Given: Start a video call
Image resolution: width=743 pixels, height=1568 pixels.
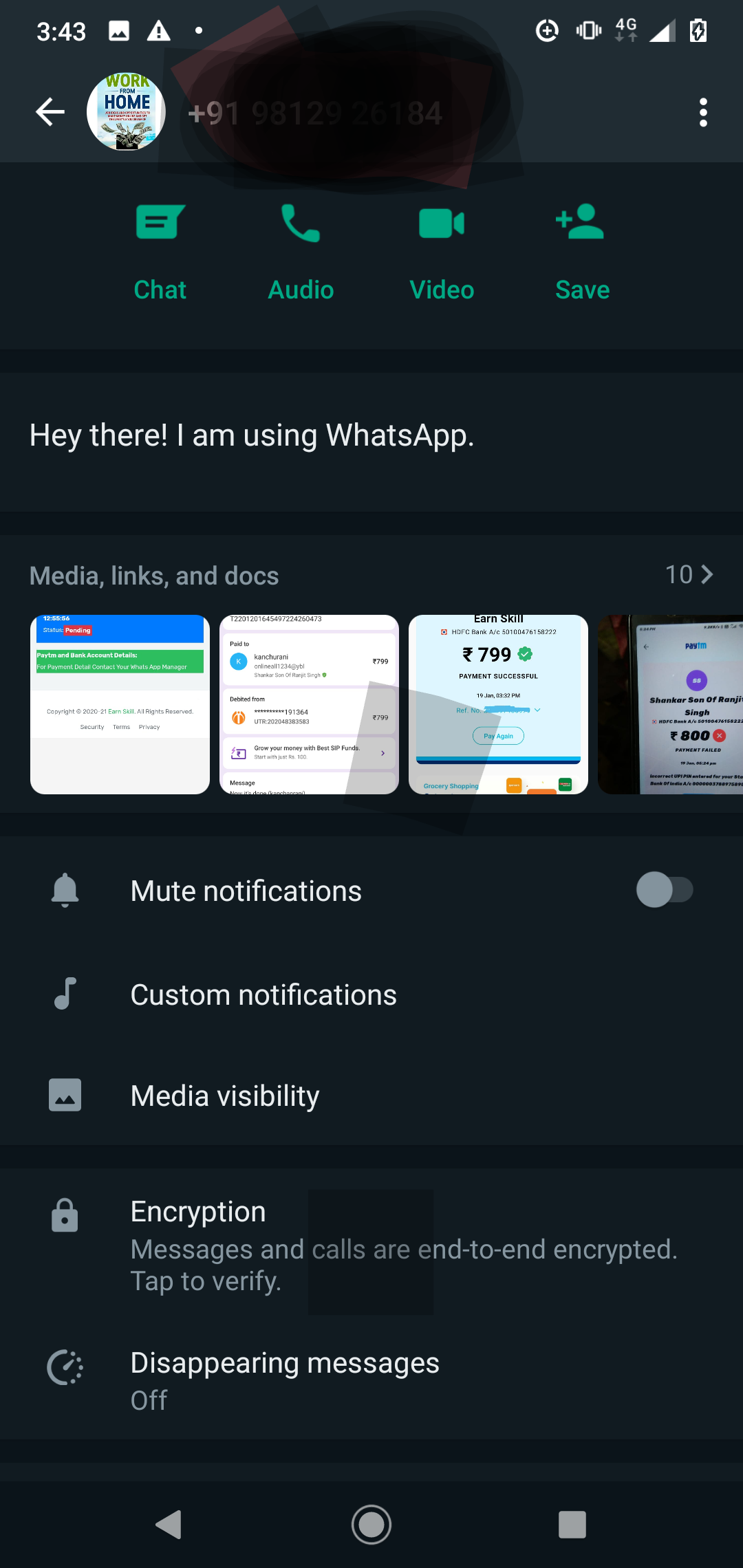Looking at the screenshot, I should (442, 252).
